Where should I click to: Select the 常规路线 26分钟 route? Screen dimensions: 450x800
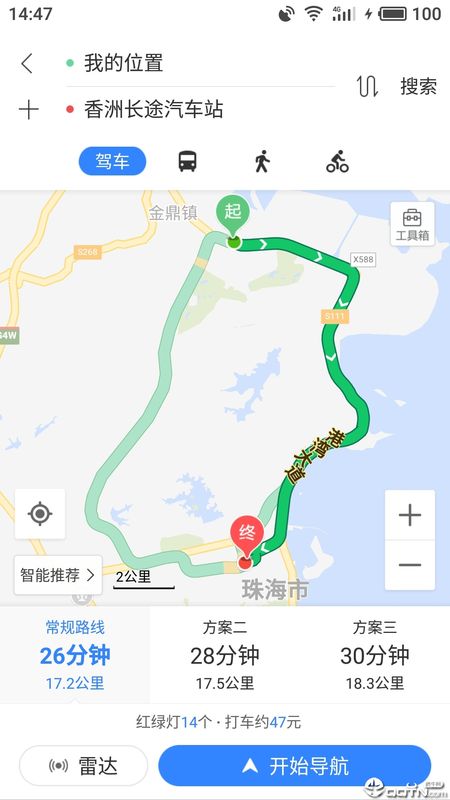[x=75, y=655]
